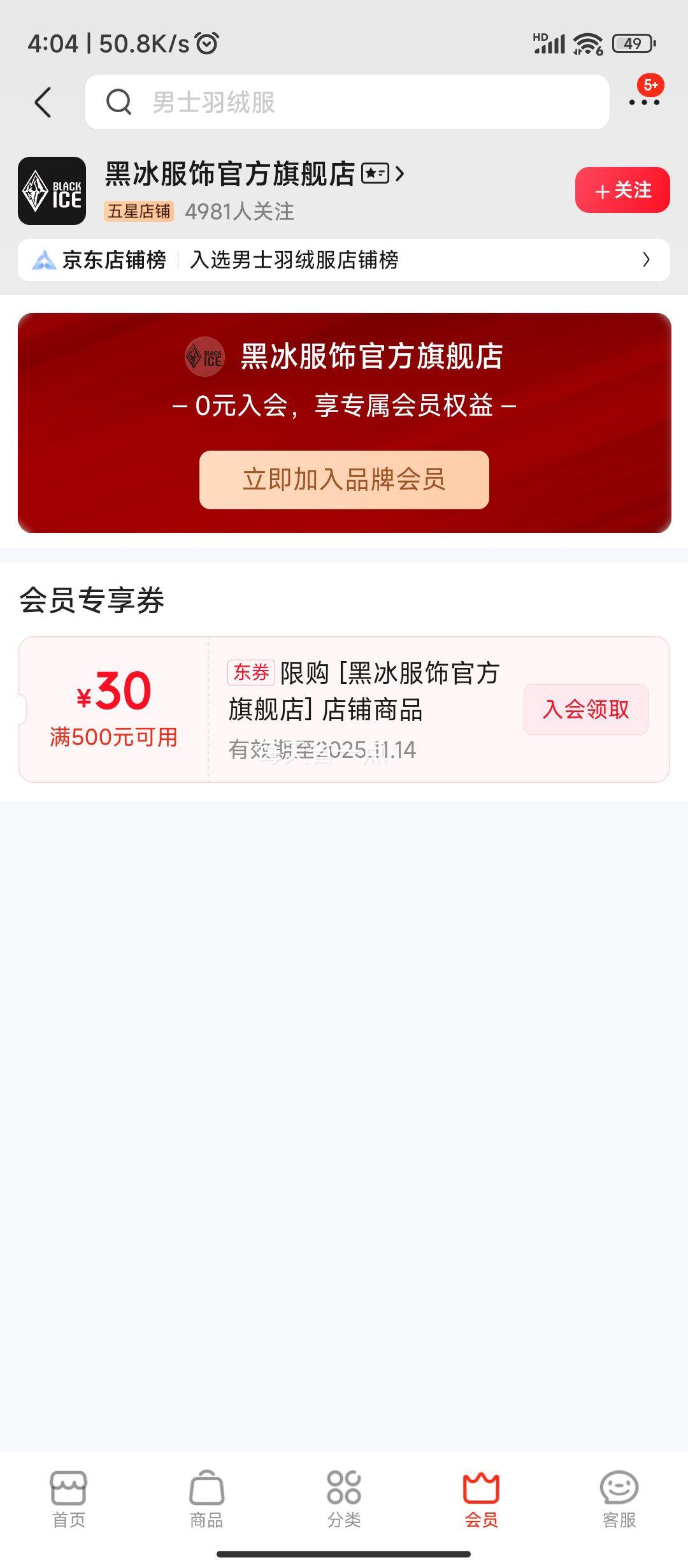
Task: Tap 立即加入品牌会员 button
Action: (x=344, y=480)
